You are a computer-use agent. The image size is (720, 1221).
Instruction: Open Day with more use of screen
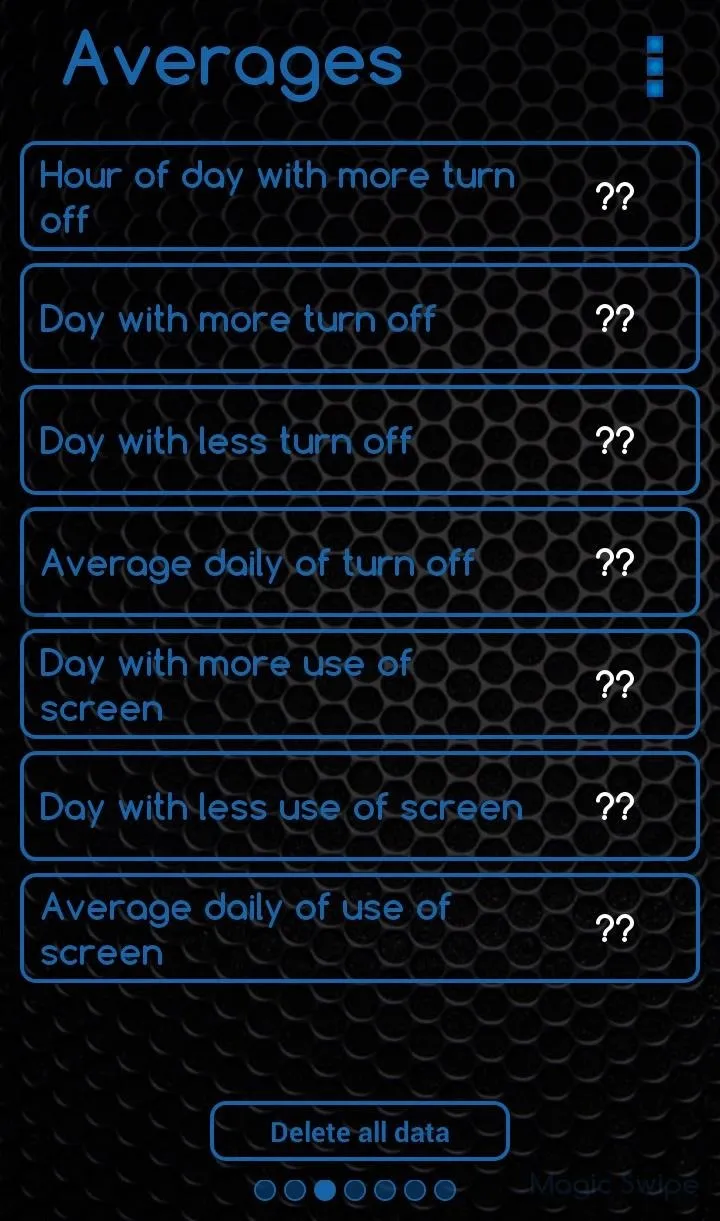click(x=360, y=684)
